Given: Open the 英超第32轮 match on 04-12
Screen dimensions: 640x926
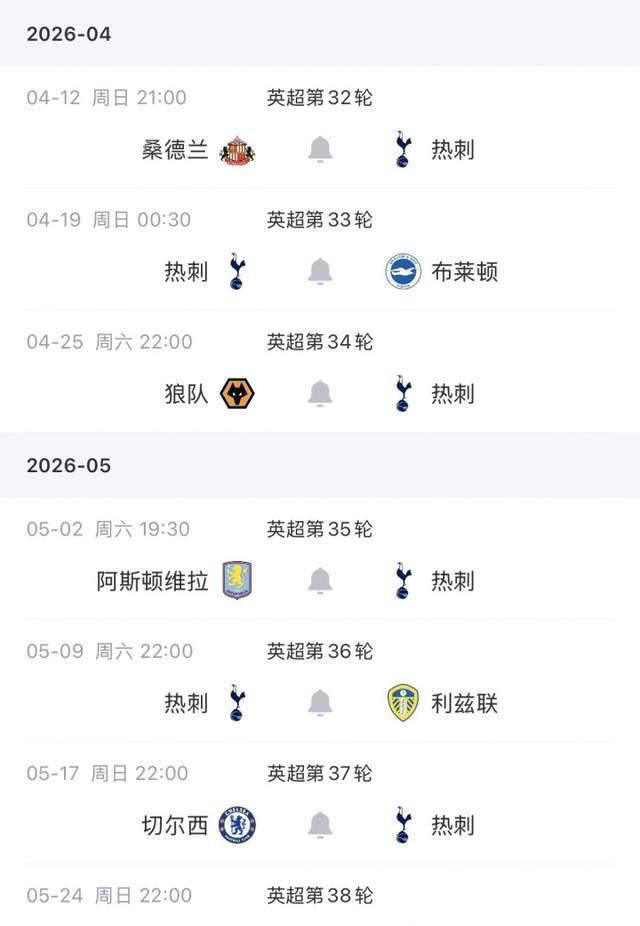Looking at the screenshot, I should click(x=320, y=98).
